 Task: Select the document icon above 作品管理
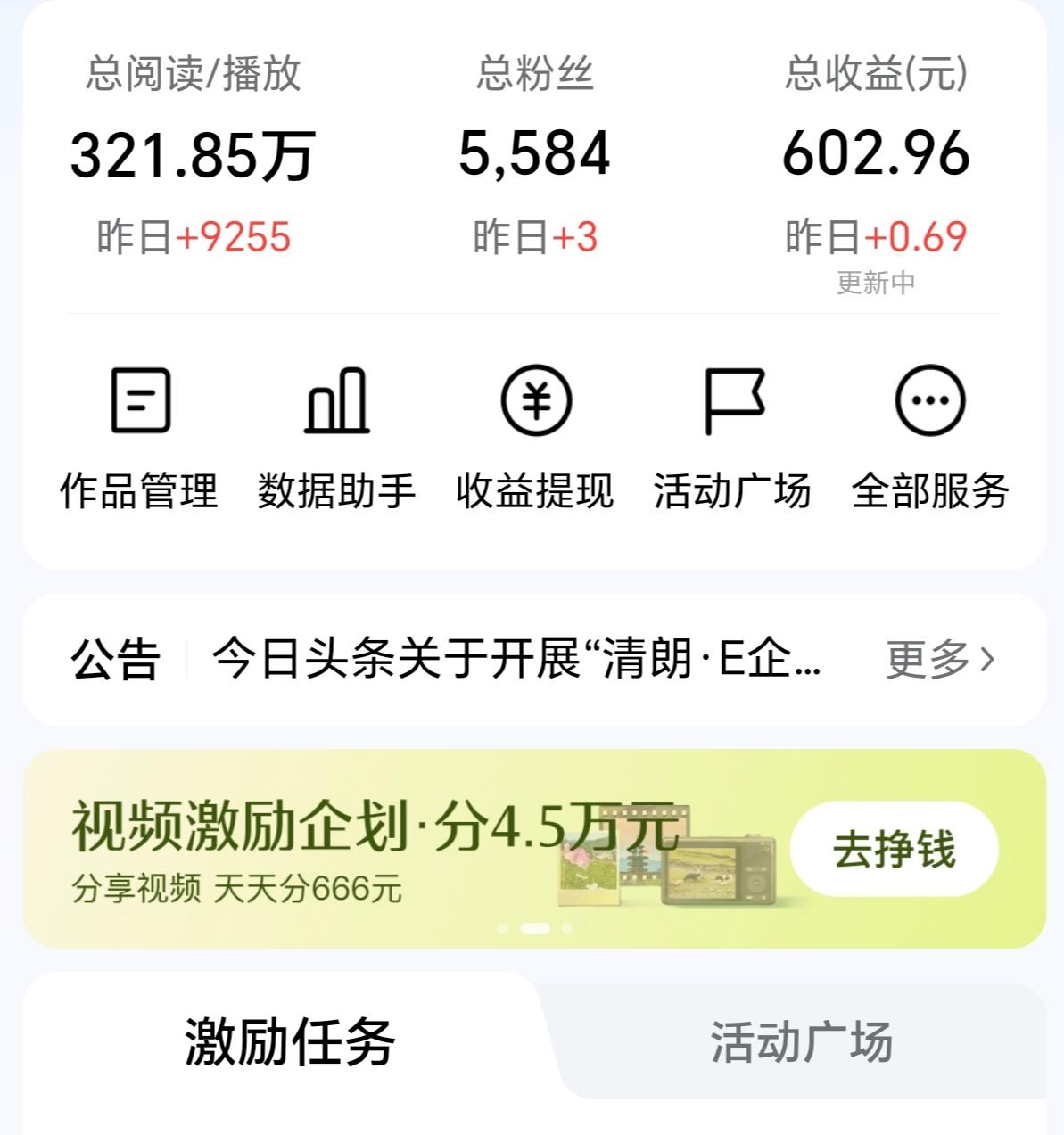coord(138,402)
